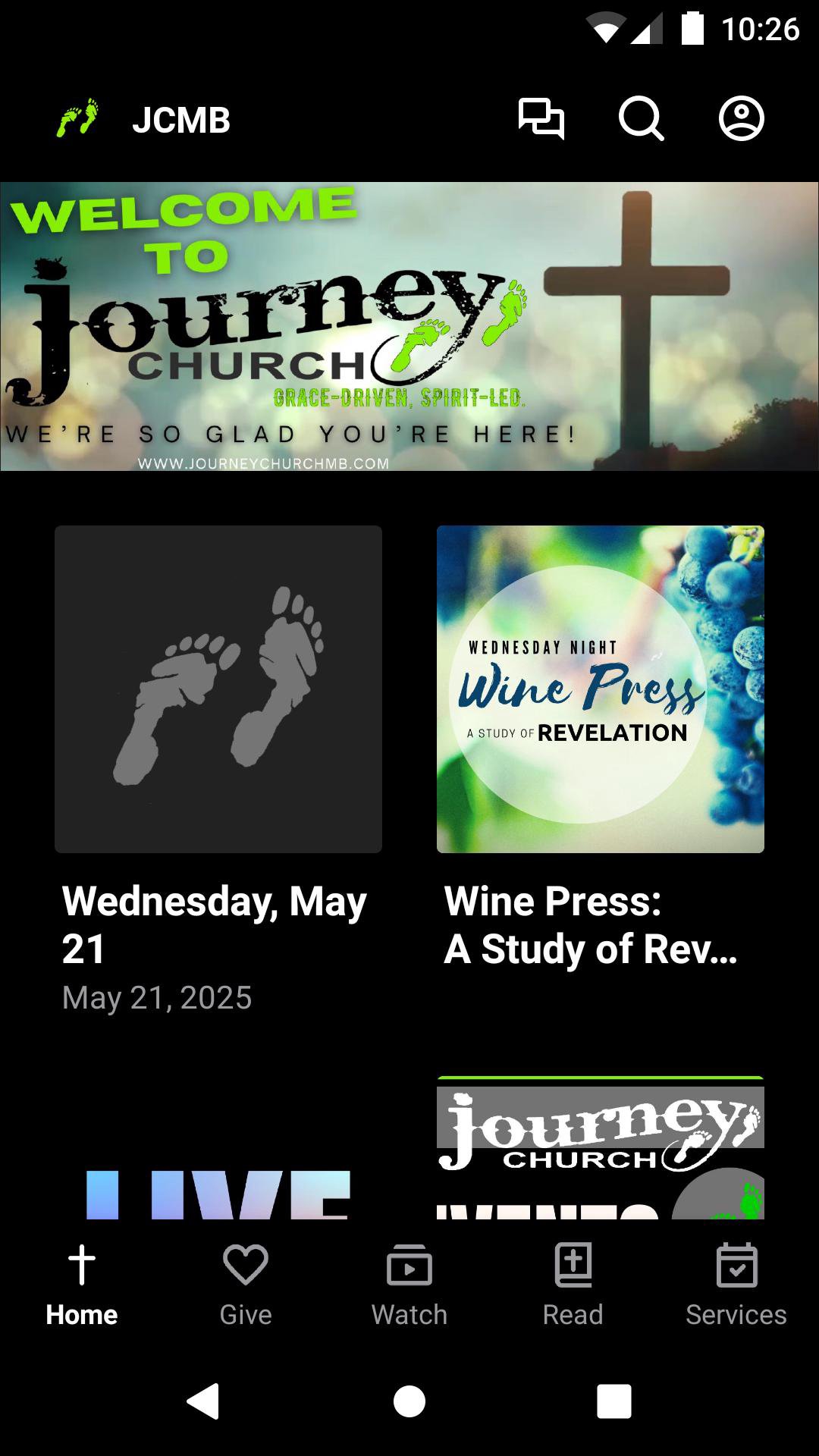
Task: Open the search icon
Action: tap(641, 119)
